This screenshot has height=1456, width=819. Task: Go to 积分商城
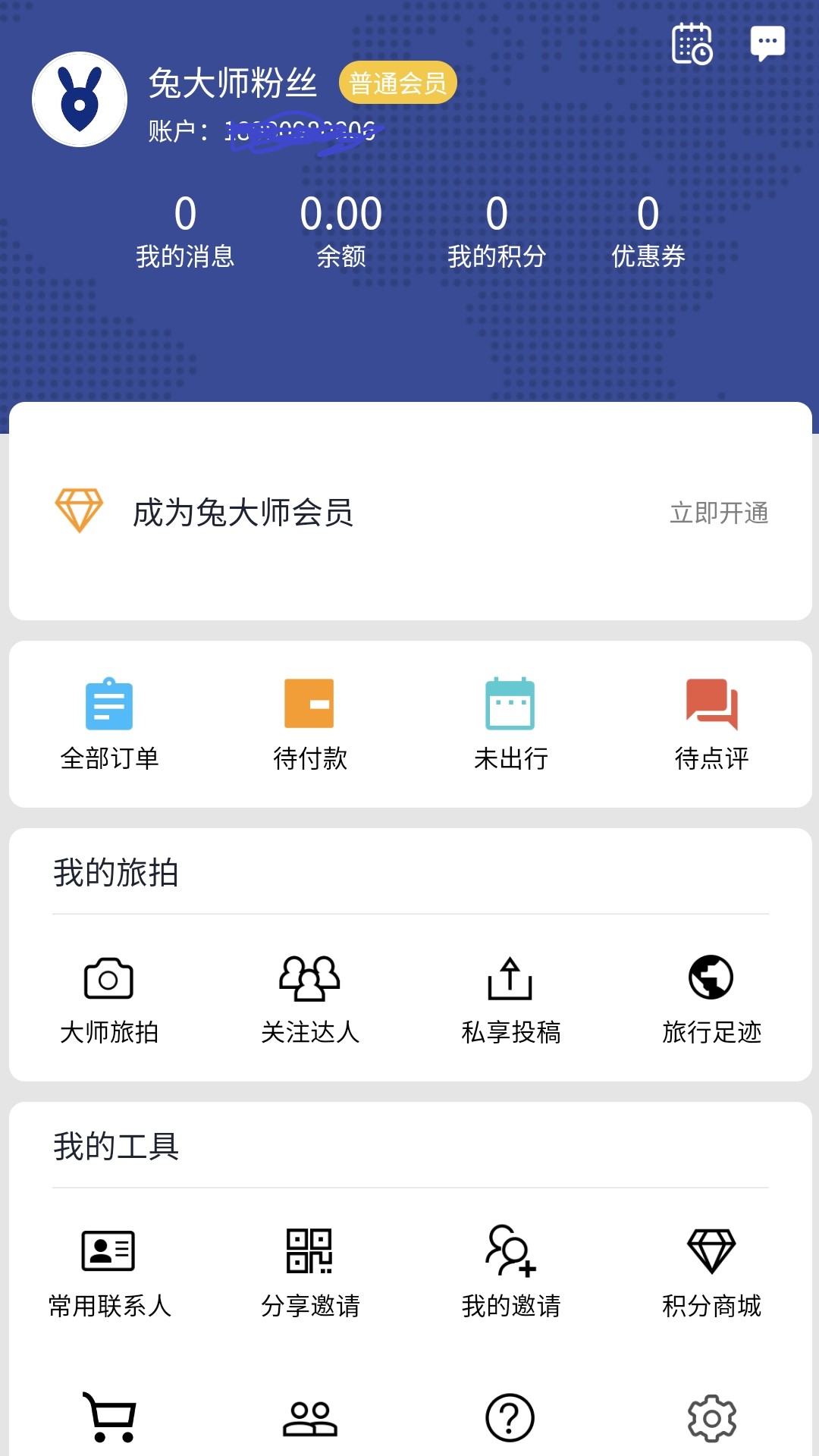click(711, 1271)
